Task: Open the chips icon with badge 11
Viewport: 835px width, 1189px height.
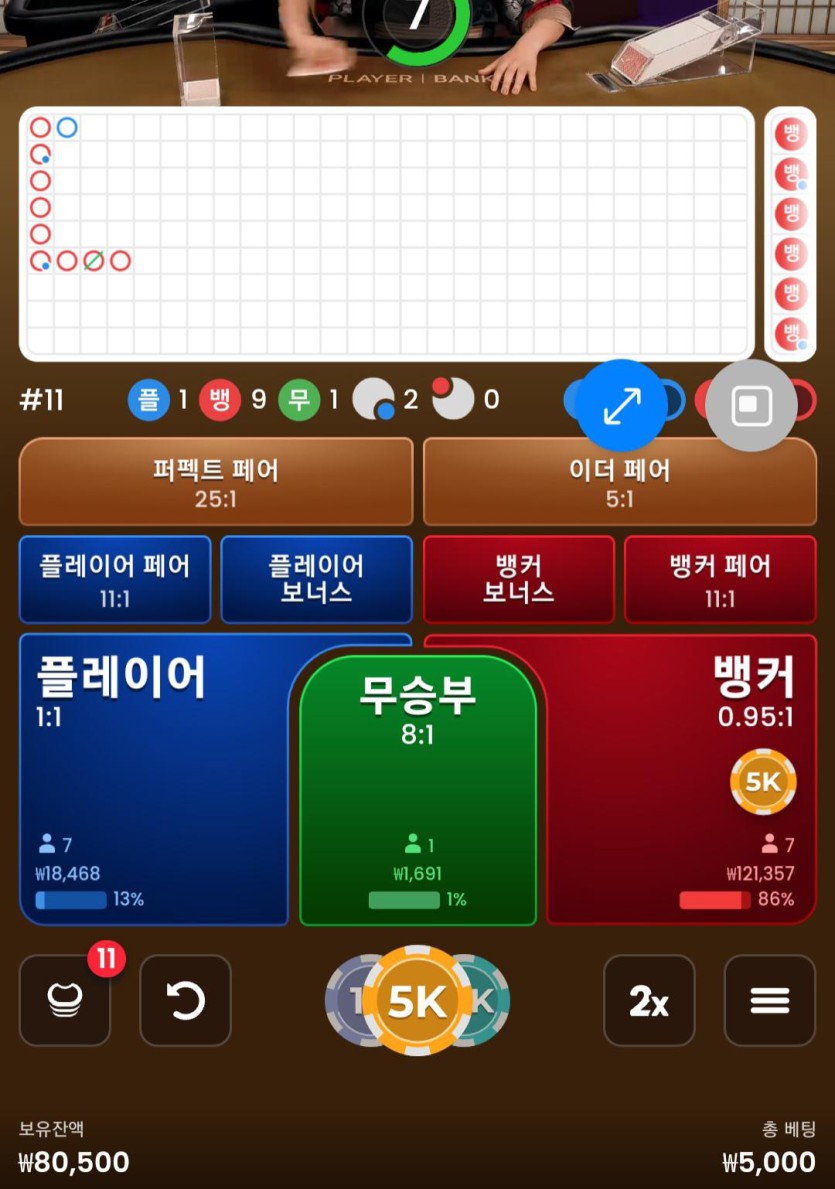Action: pos(65,1000)
